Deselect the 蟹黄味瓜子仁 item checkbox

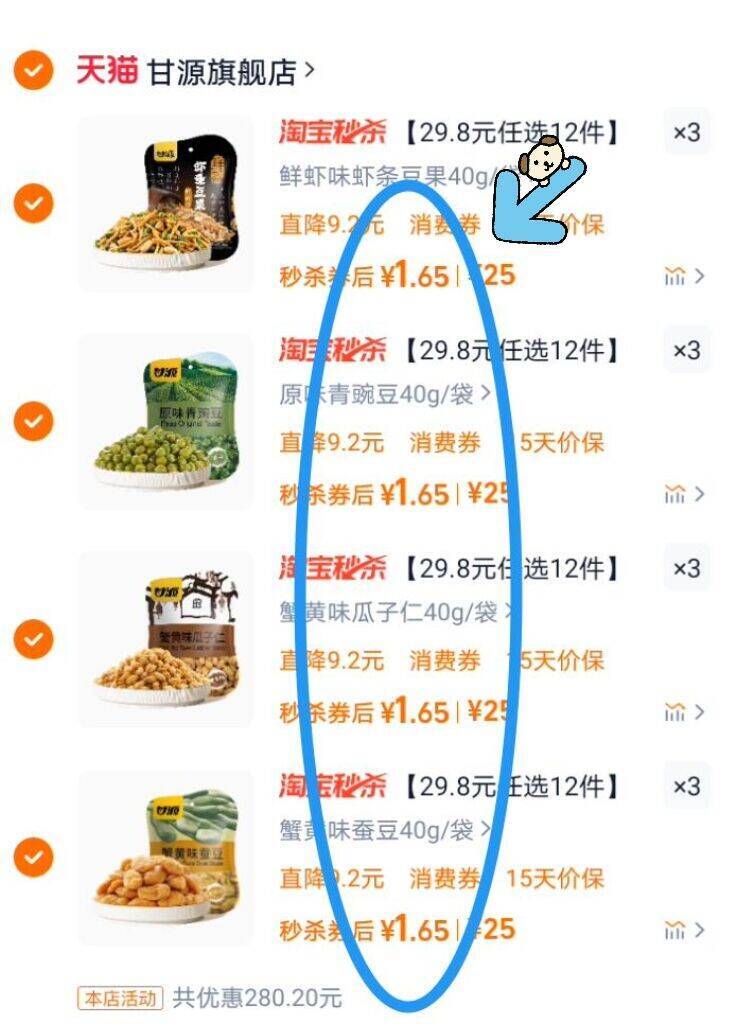(x=33, y=638)
